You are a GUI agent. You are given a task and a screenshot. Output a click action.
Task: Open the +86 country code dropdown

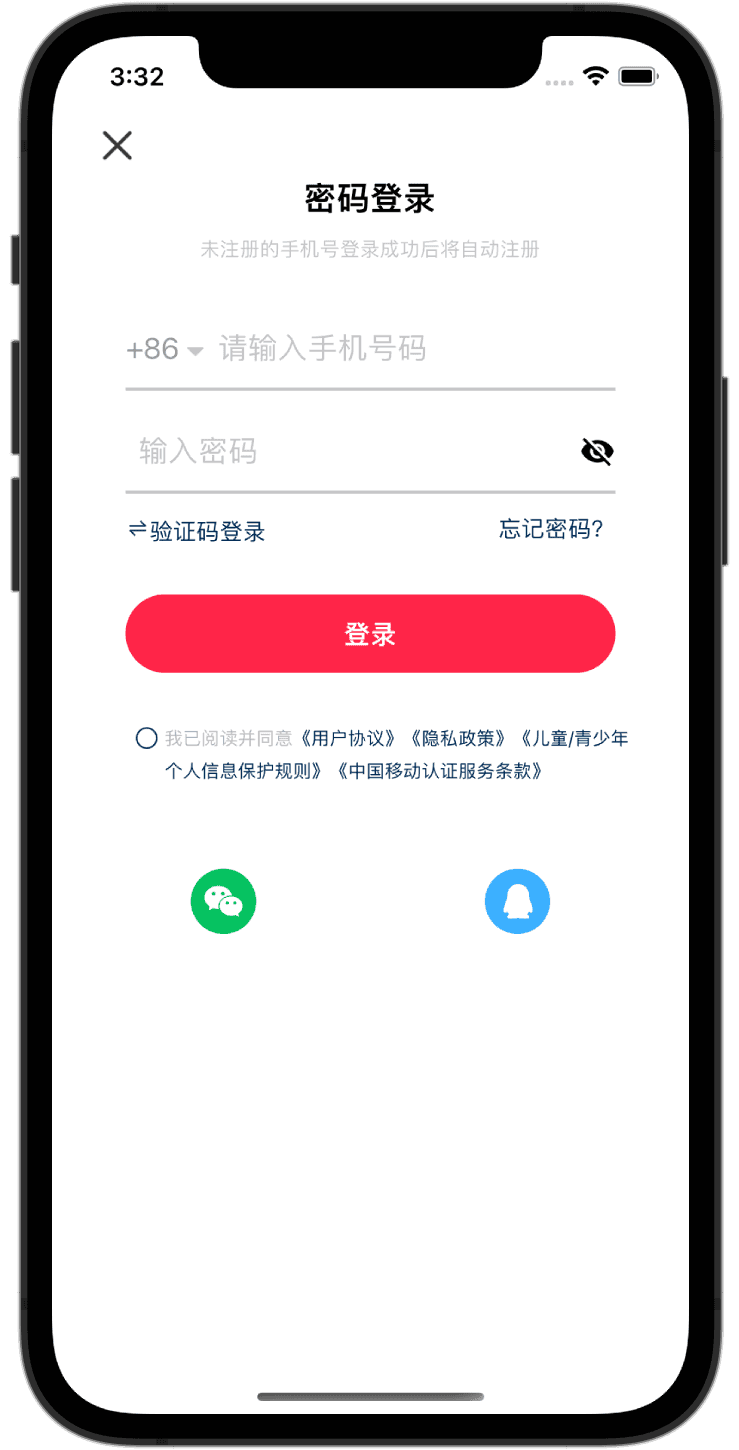[x=165, y=349]
